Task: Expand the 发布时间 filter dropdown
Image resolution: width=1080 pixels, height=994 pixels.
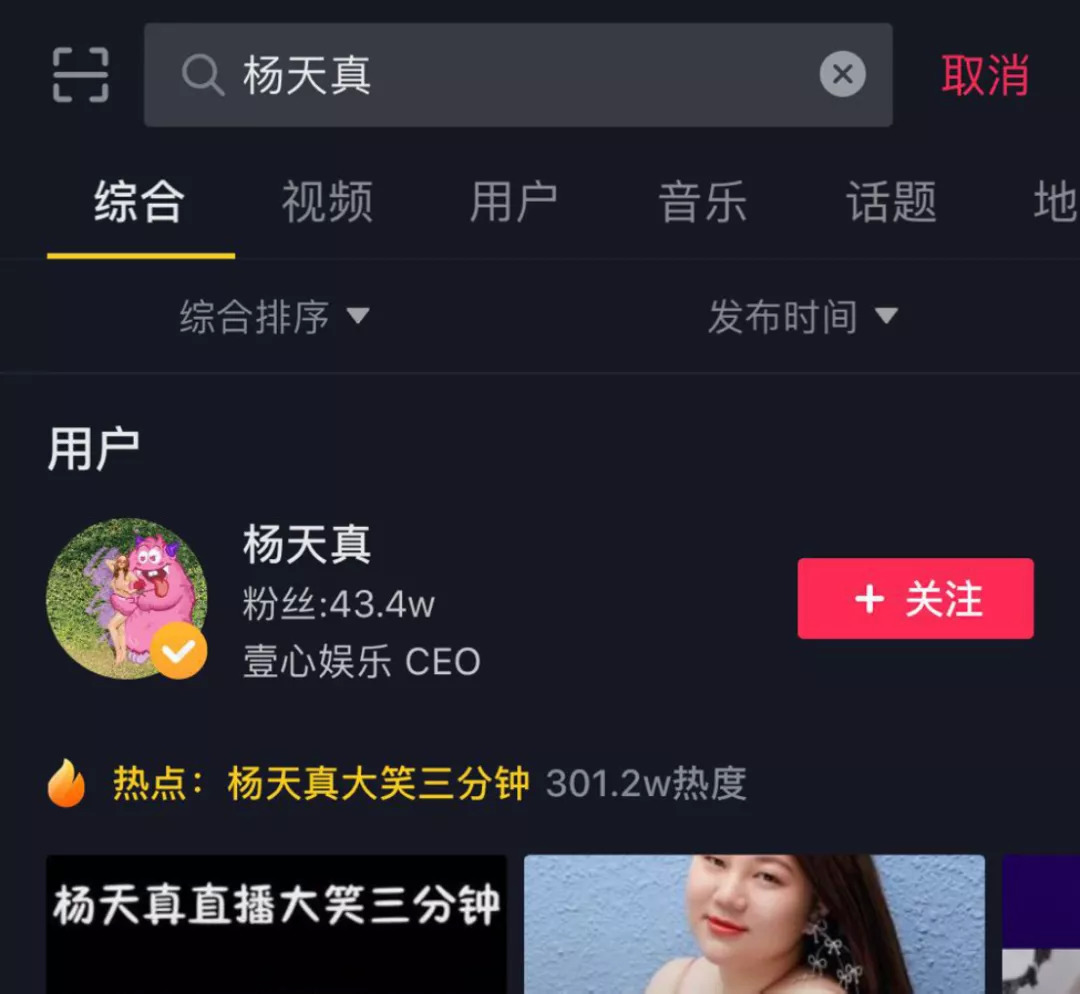Action: pyautogui.click(x=802, y=318)
